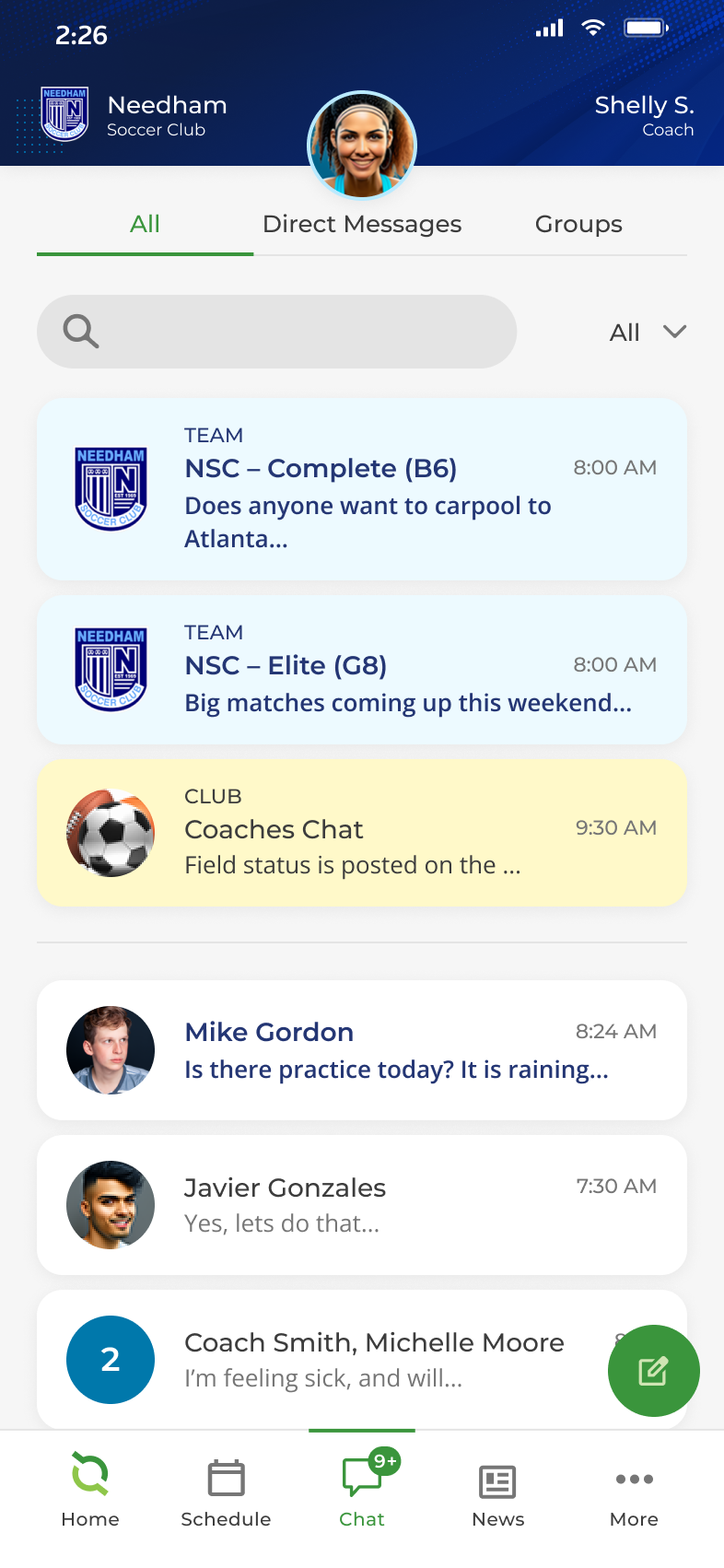Go to the Home tab
The width and height of the screenshot is (724, 1568).
click(x=90, y=1491)
